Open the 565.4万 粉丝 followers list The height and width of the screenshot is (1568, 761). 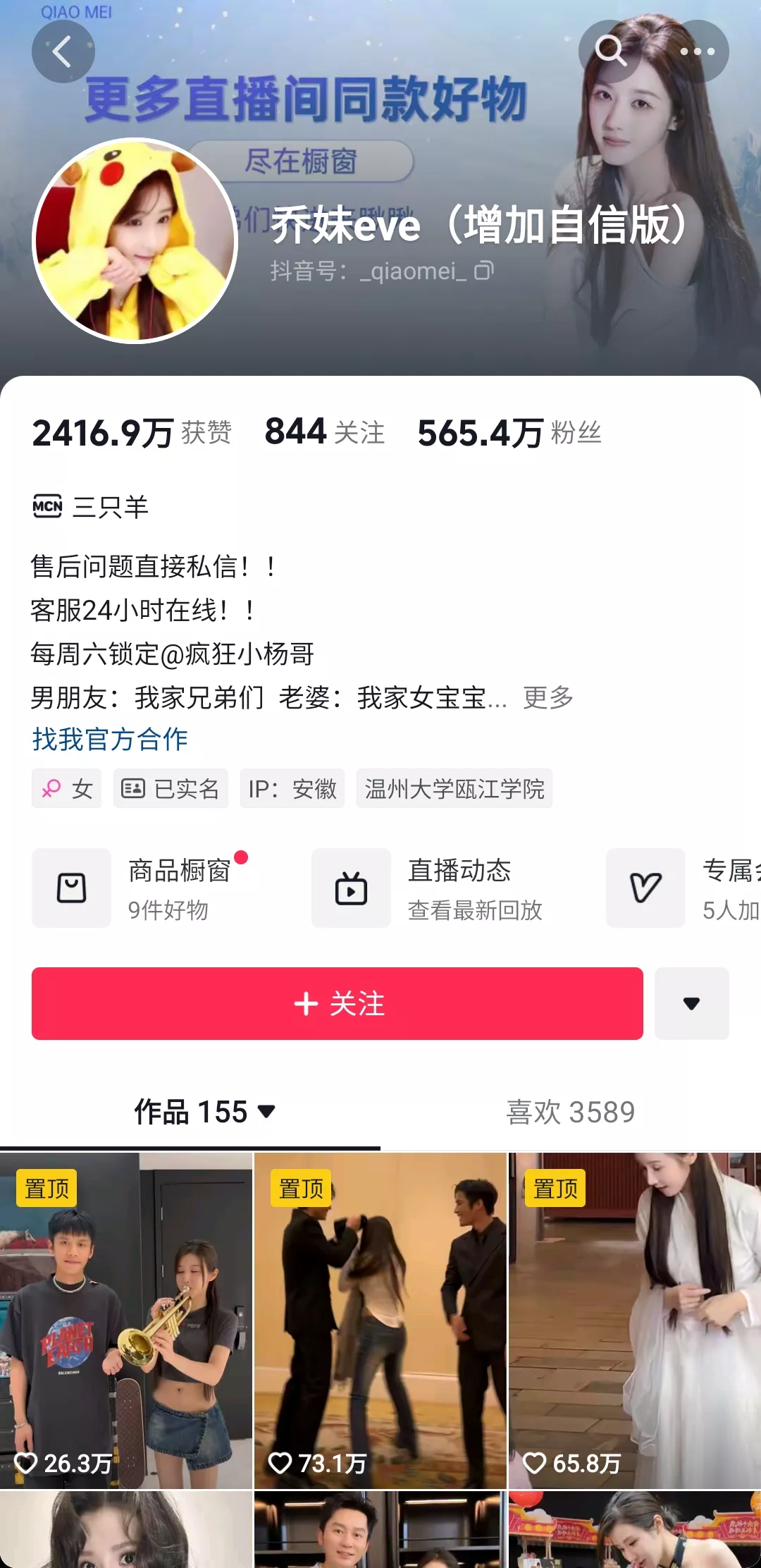tap(509, 432)
